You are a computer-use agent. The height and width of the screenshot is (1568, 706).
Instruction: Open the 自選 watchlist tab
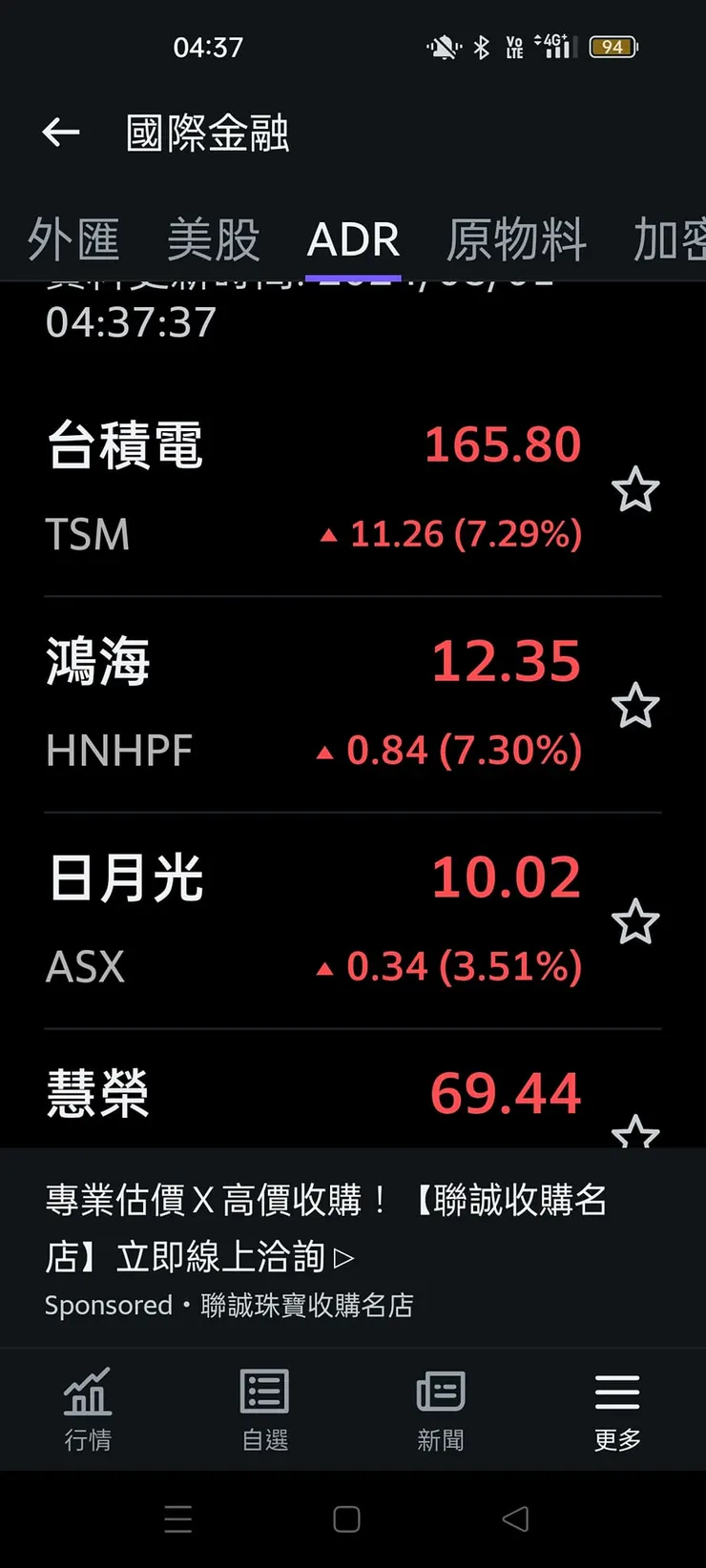coord(264,1409)
